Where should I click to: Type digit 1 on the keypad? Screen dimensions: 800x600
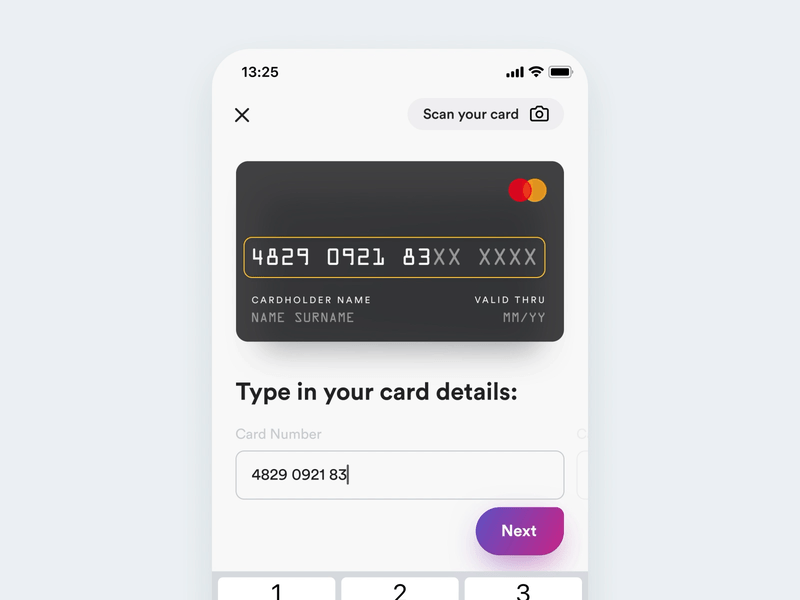point(277,589)
